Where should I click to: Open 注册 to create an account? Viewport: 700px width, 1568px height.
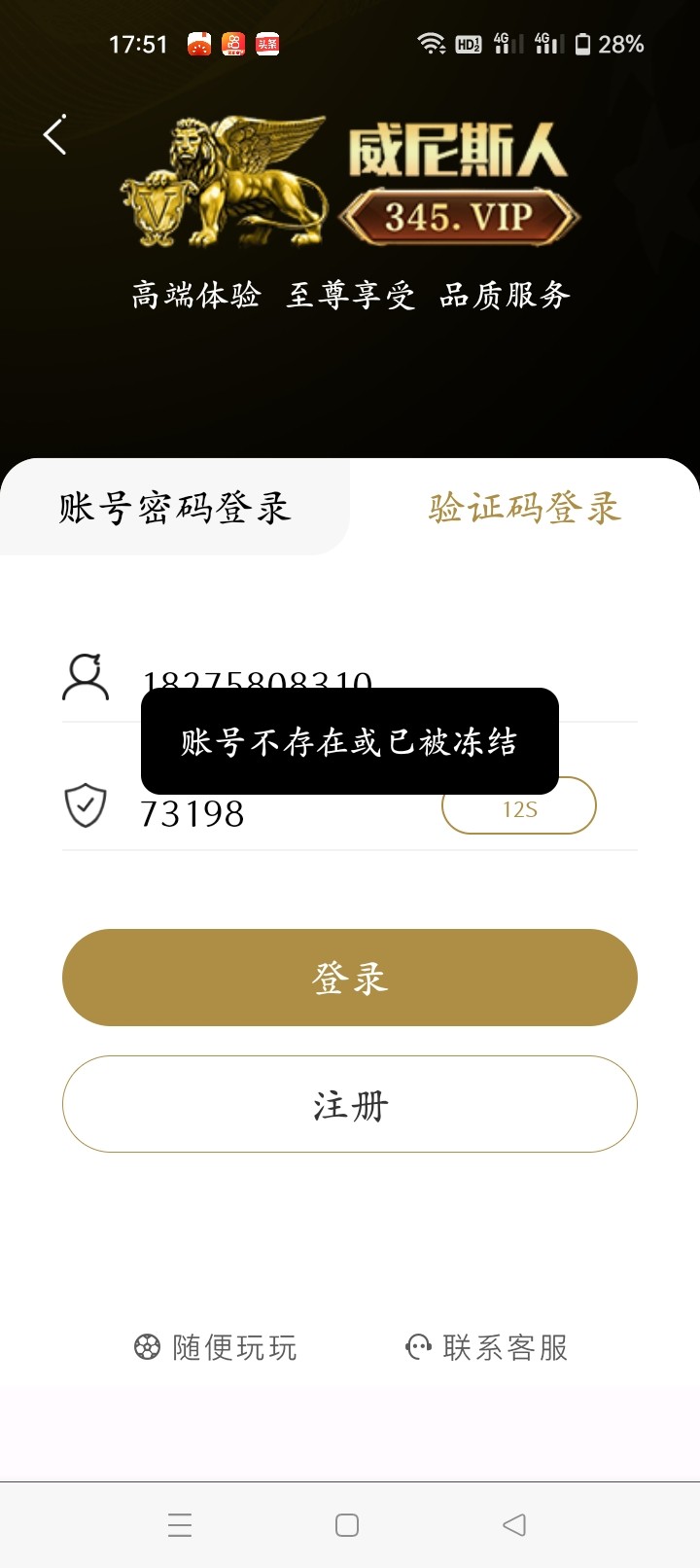pos(350,1104)
